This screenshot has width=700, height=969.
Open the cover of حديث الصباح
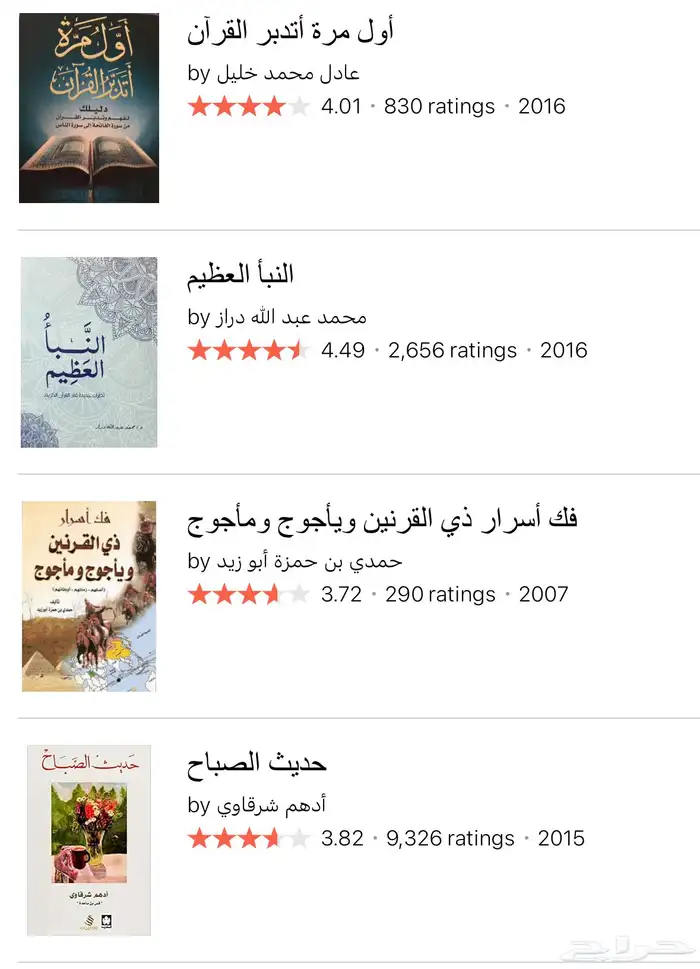[89, 840]
